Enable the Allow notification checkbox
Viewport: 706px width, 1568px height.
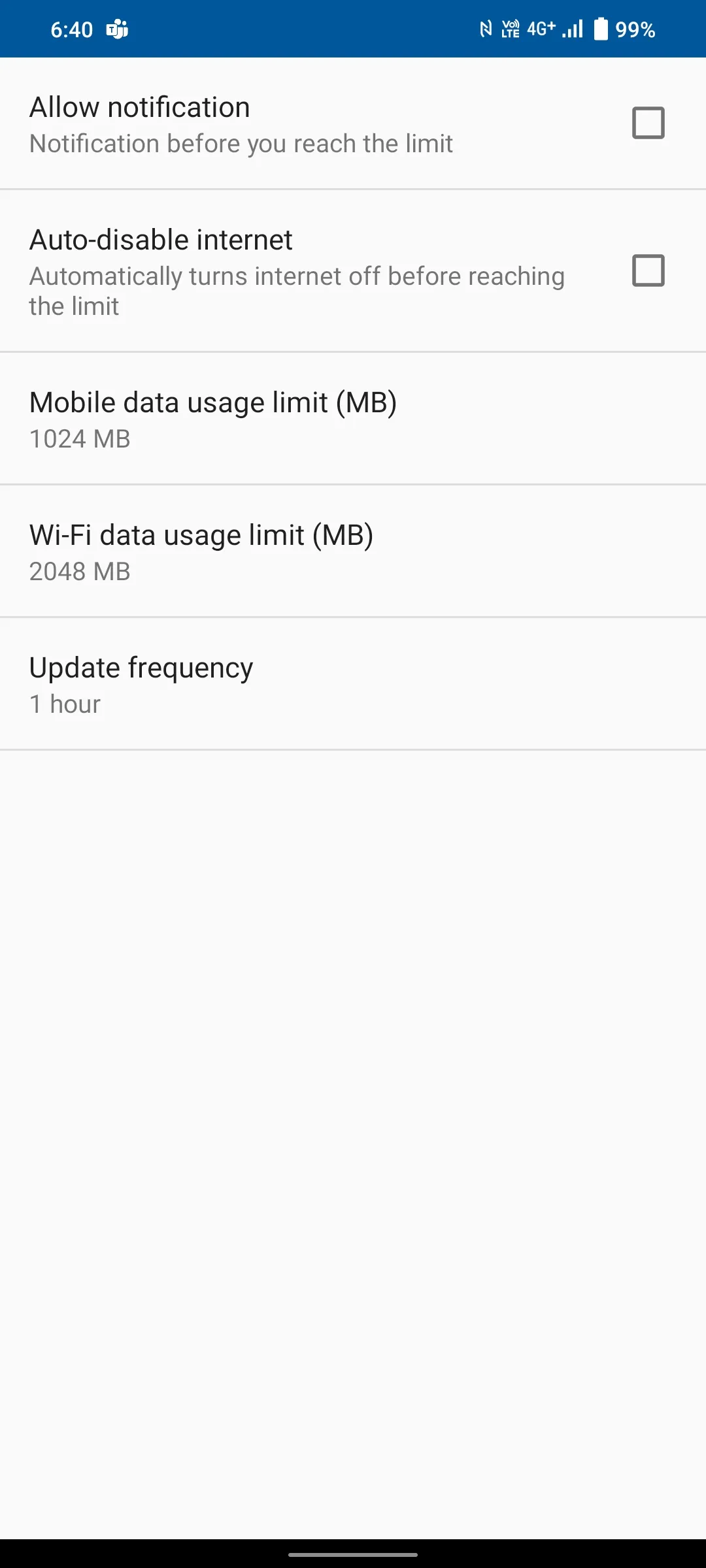tap(648, 123)
